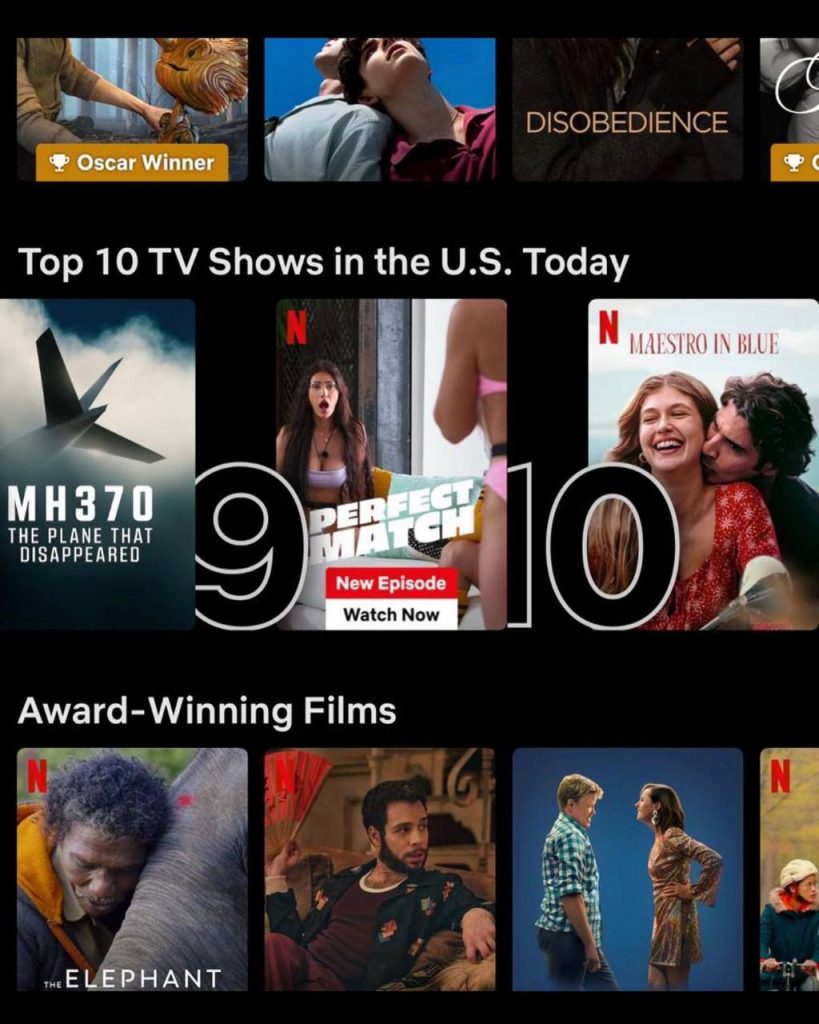Open MH370 The Plane That Disappeared
The height and width of the screenshot is (1024, 819).
[97, 464]
